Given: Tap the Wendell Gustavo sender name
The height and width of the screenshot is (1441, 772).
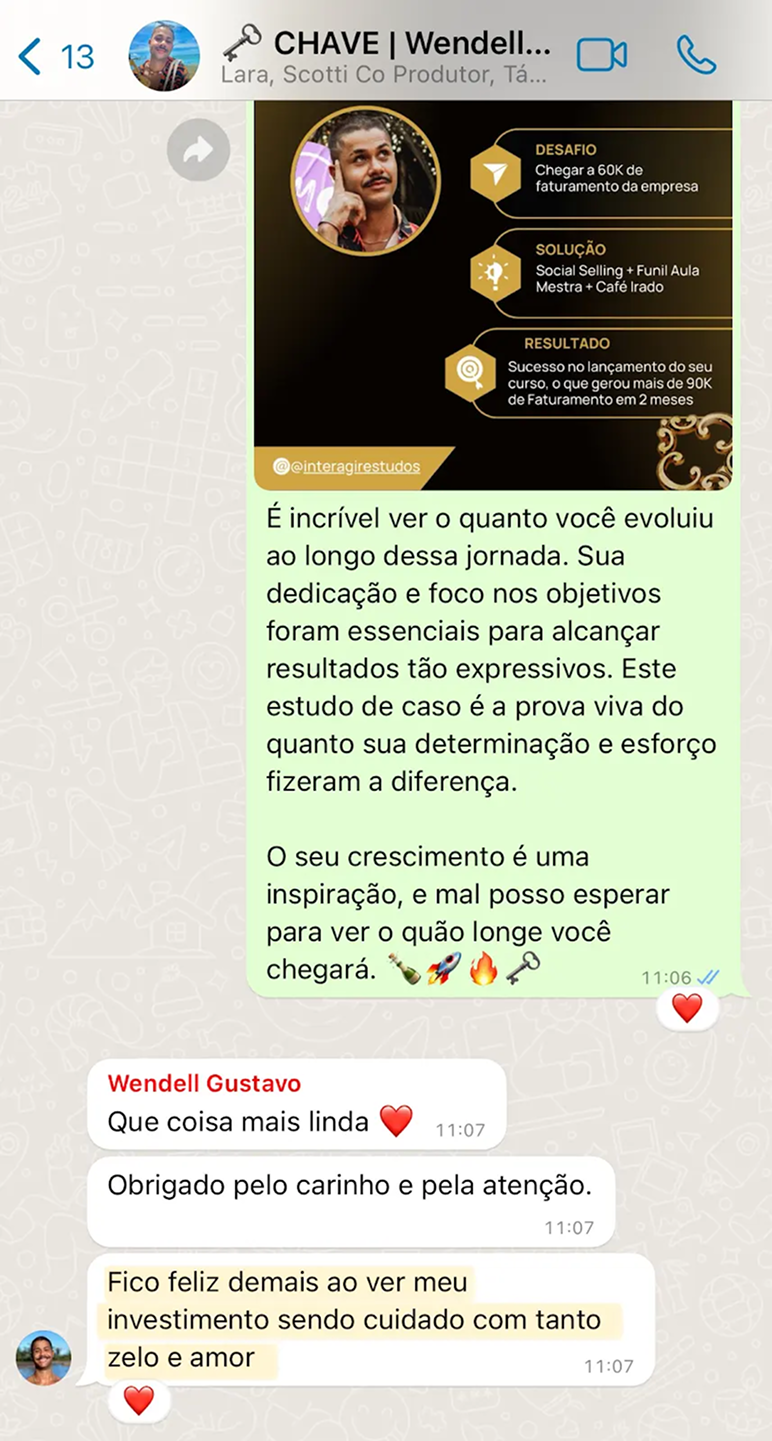Looking at the screenshot, I should click(x=204, y=1083).
